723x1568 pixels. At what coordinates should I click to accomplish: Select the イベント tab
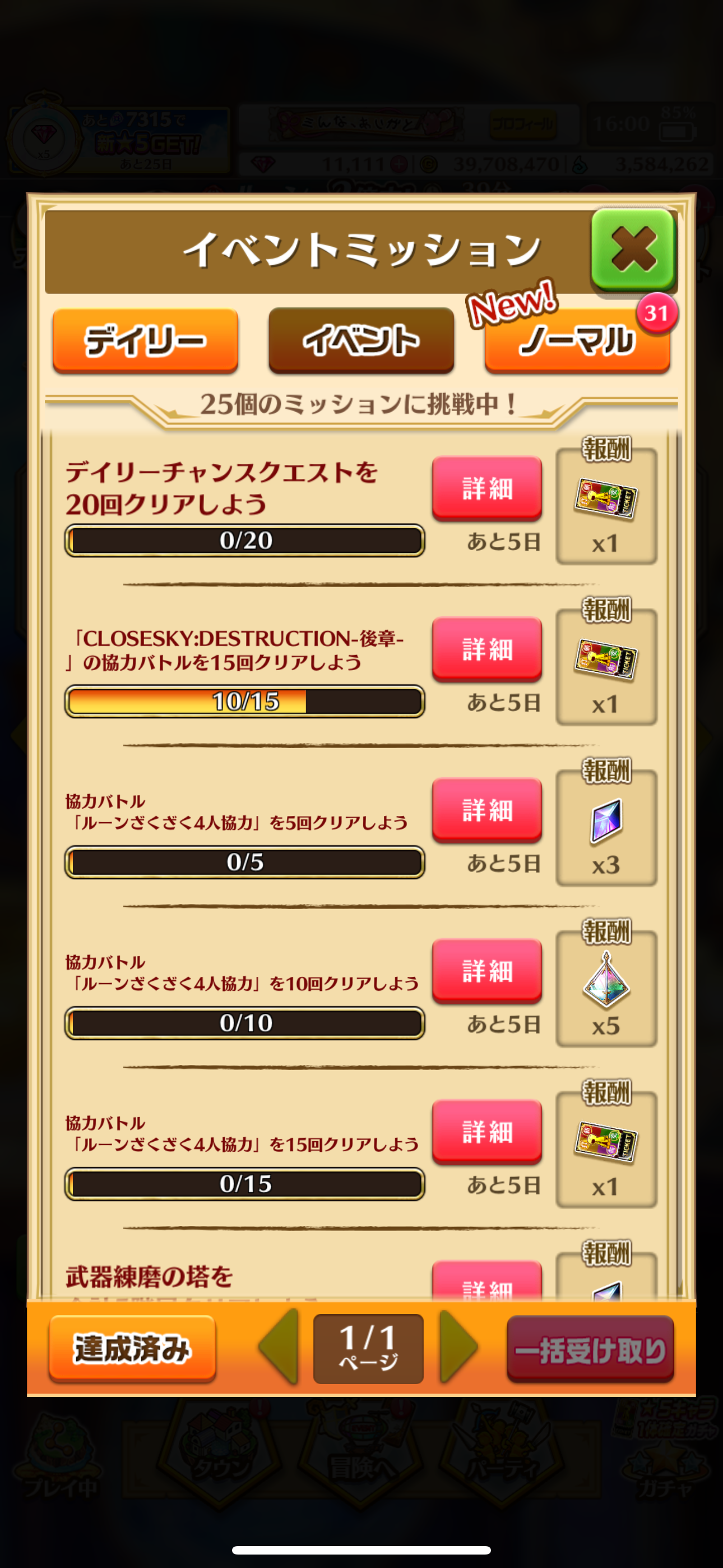point(361,340)
